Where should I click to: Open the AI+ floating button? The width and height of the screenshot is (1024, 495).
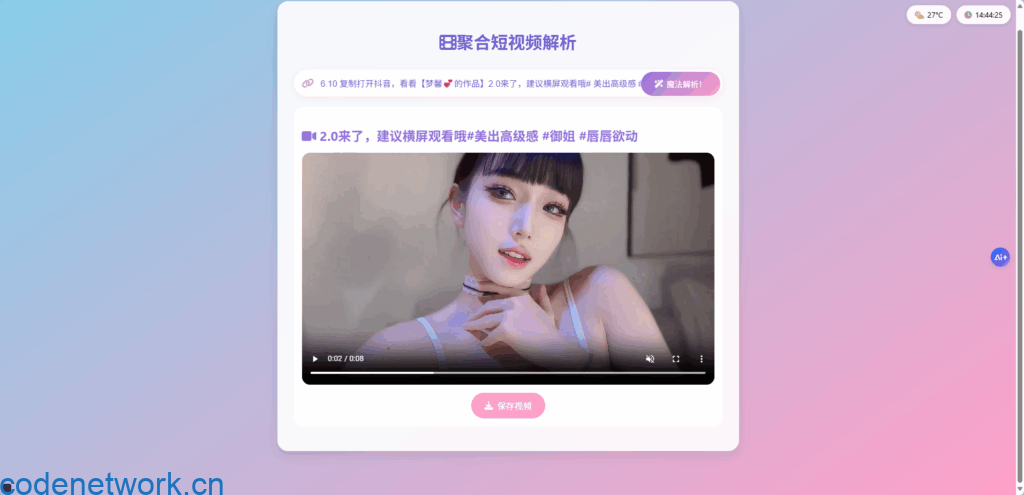pyautogui.click(x=999, y=257)
